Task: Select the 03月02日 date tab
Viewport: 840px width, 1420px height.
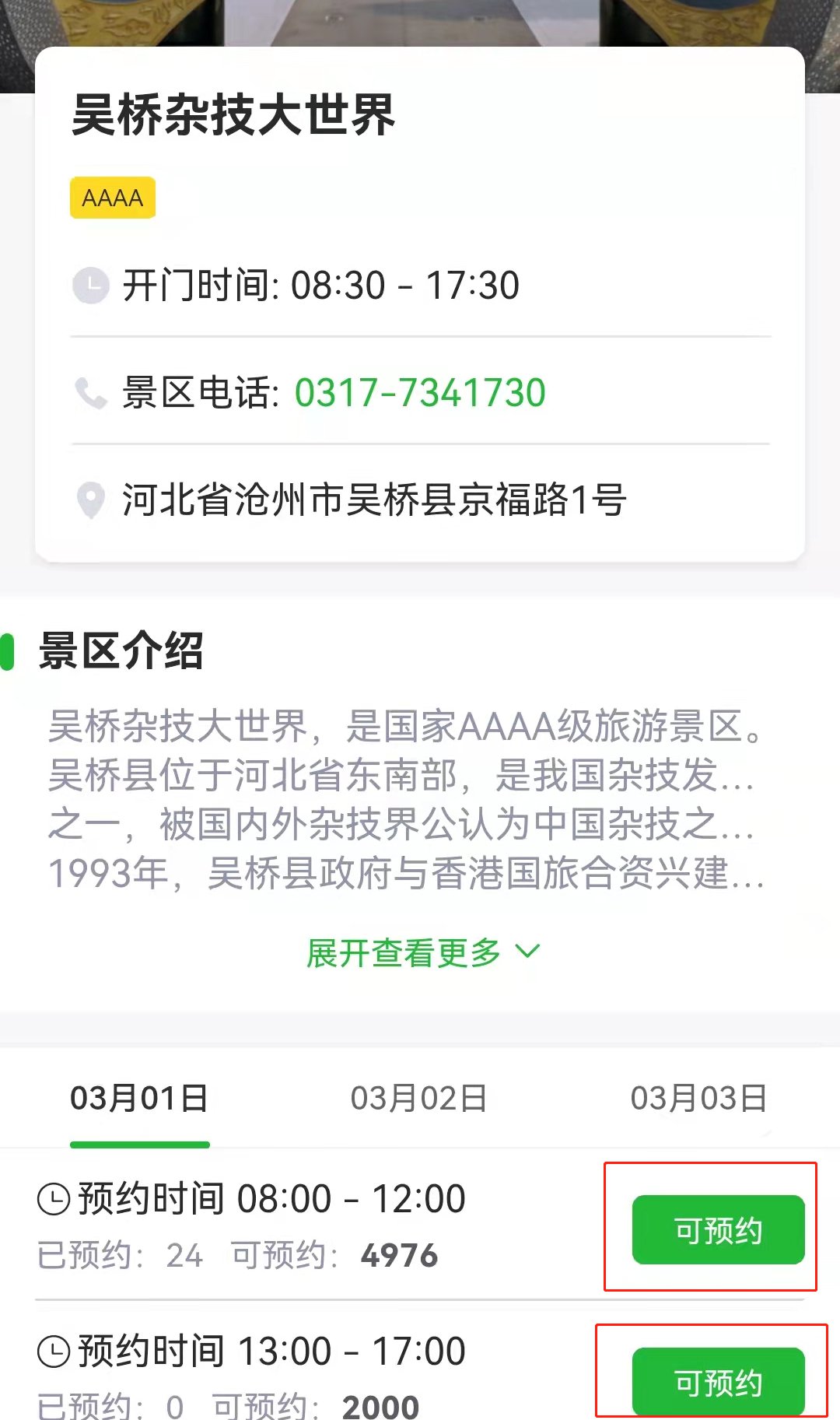Action: (418, 1099)
